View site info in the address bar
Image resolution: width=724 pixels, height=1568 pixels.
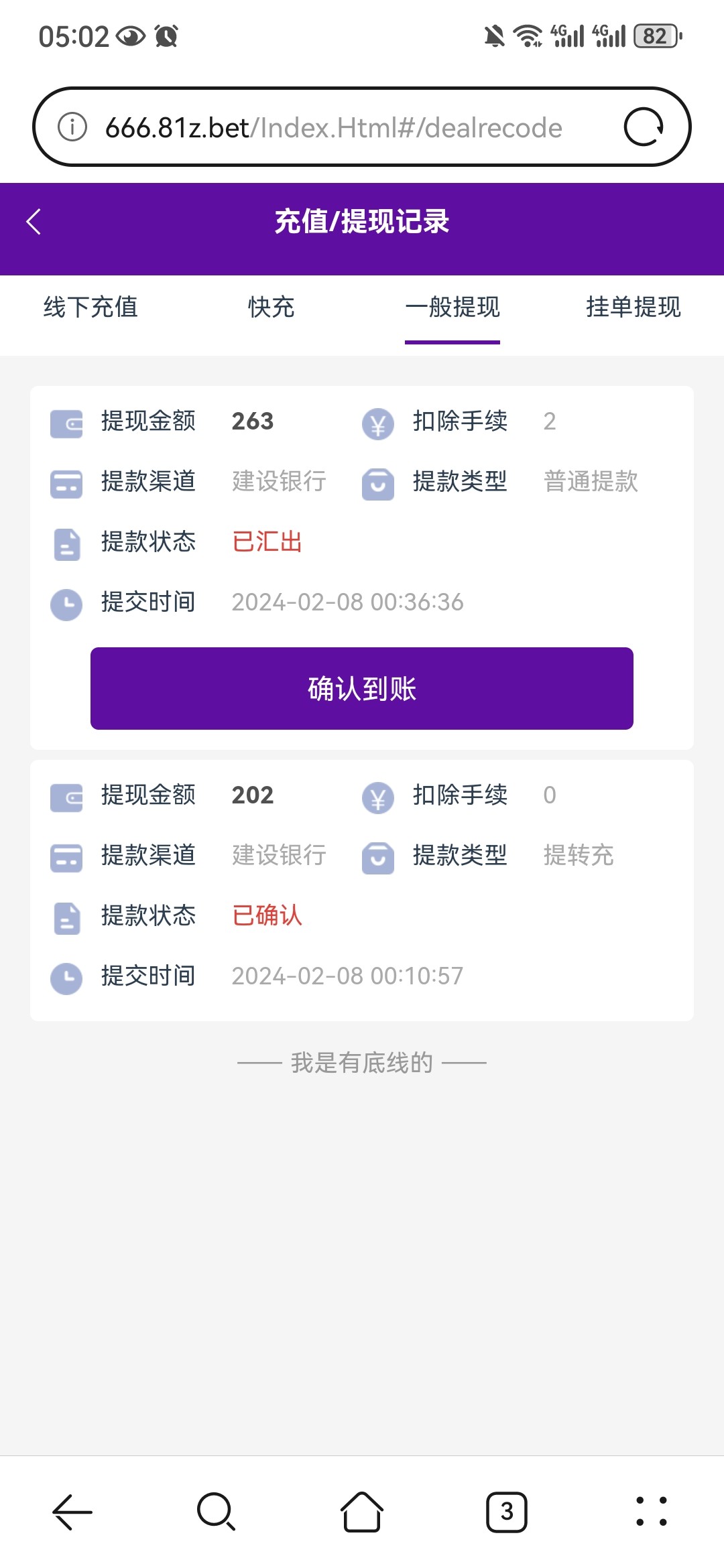pyautogui.click(x=72, y=127)
